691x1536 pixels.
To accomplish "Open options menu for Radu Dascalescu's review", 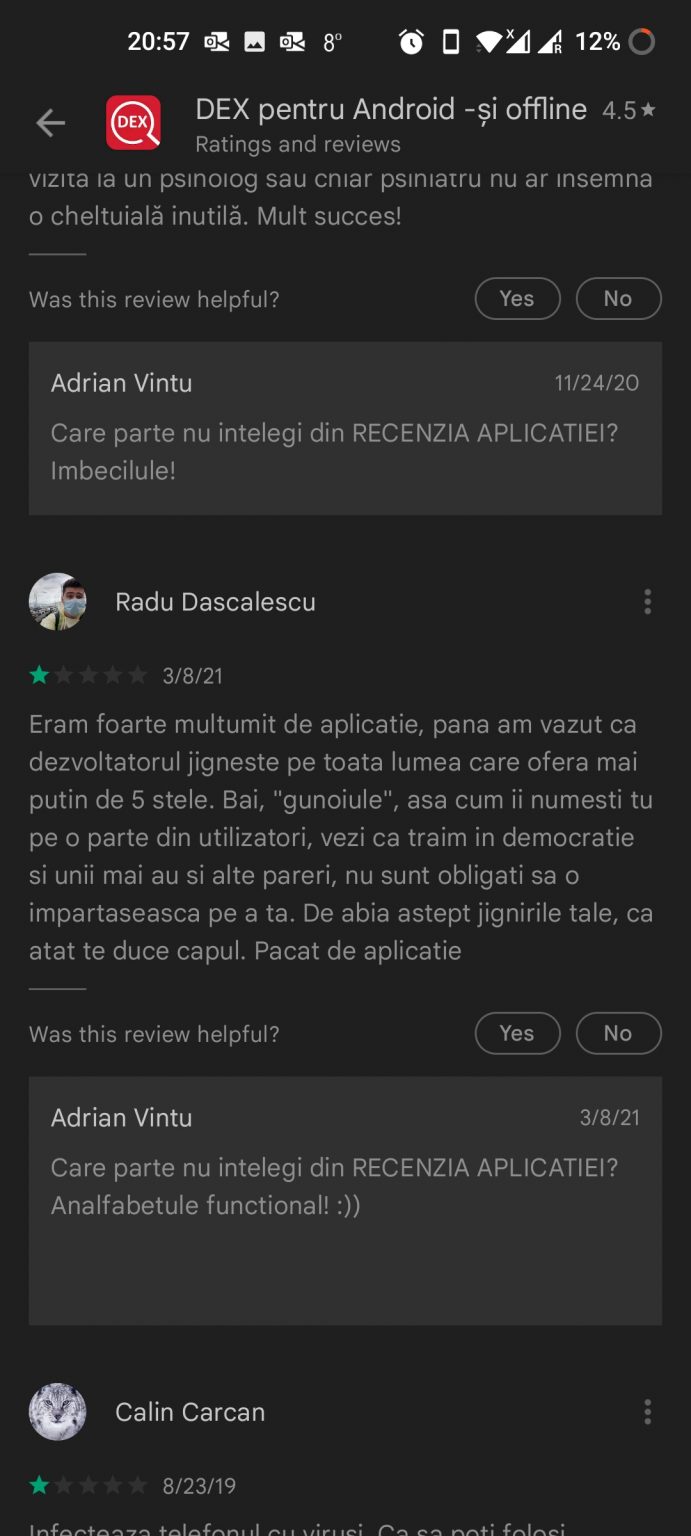I will pos(648,602).
